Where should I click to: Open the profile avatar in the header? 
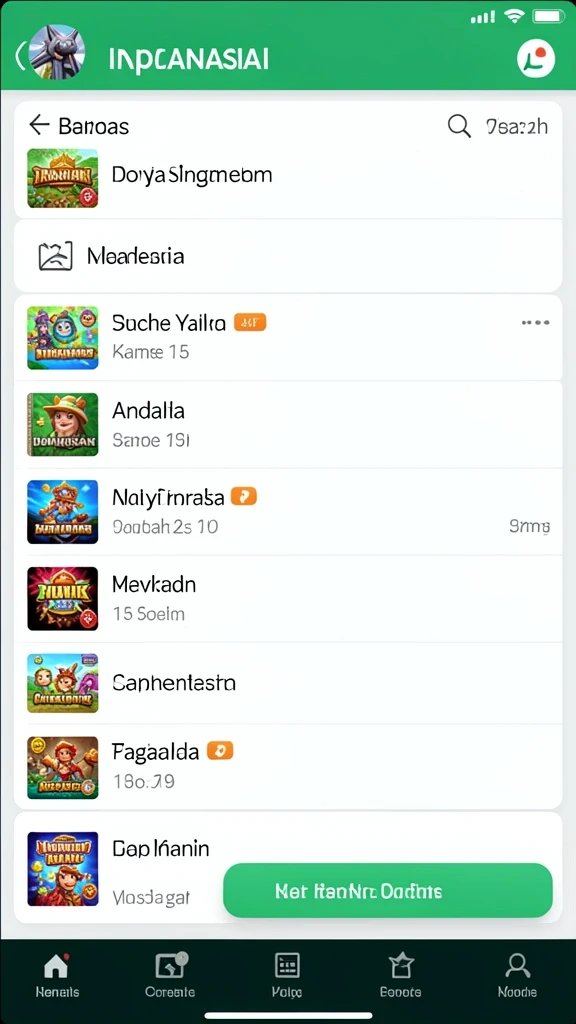57,52
